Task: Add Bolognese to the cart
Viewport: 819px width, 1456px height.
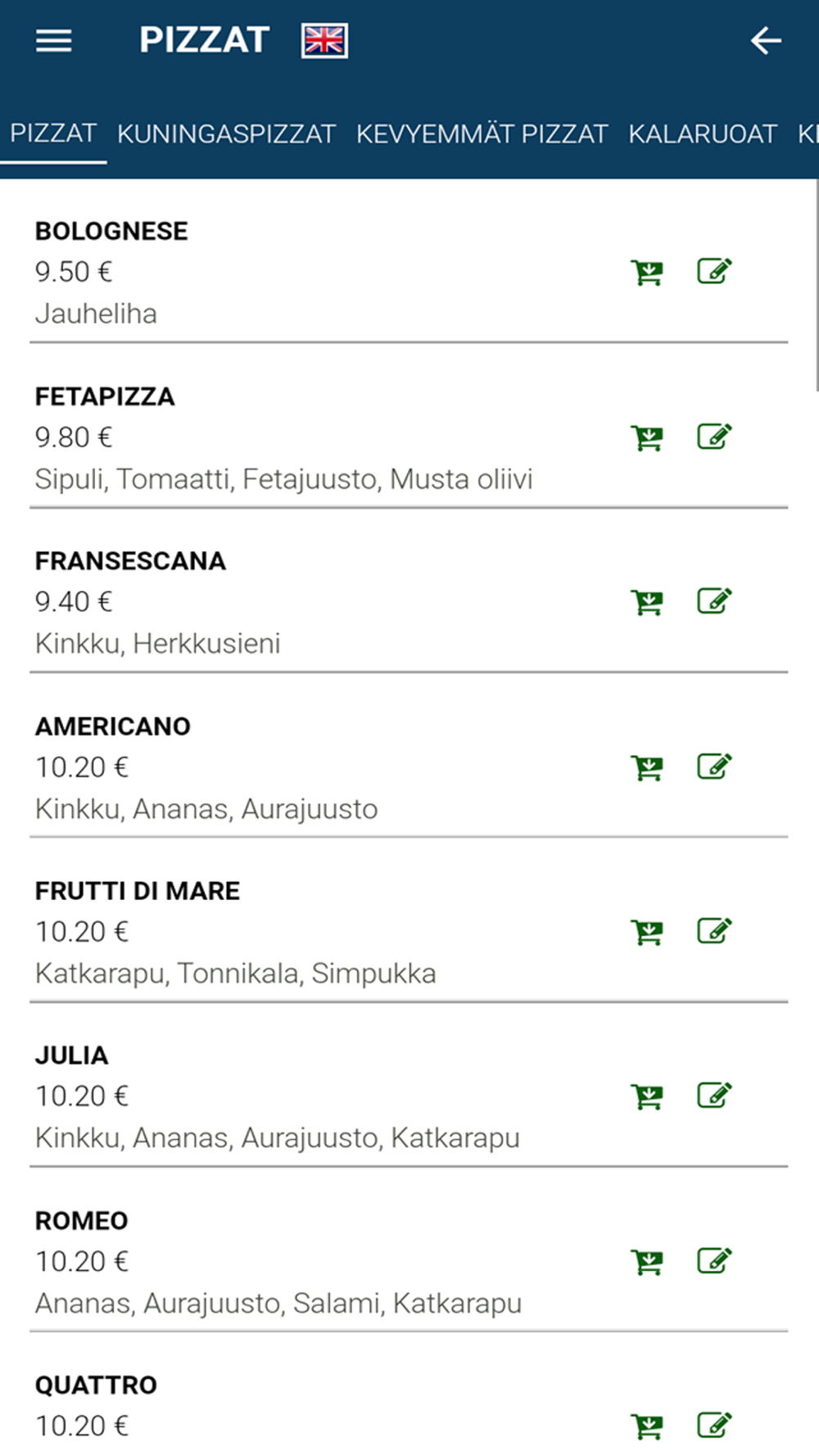Action: tap(647, 272)
